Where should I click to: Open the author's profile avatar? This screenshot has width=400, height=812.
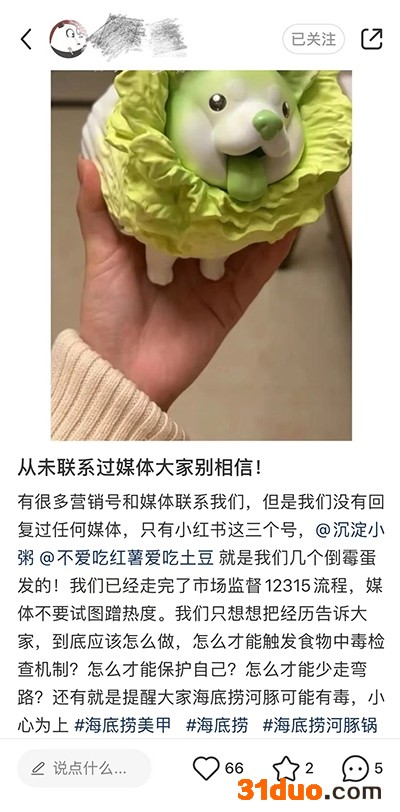pyautogui.click(x=67, y=39)
